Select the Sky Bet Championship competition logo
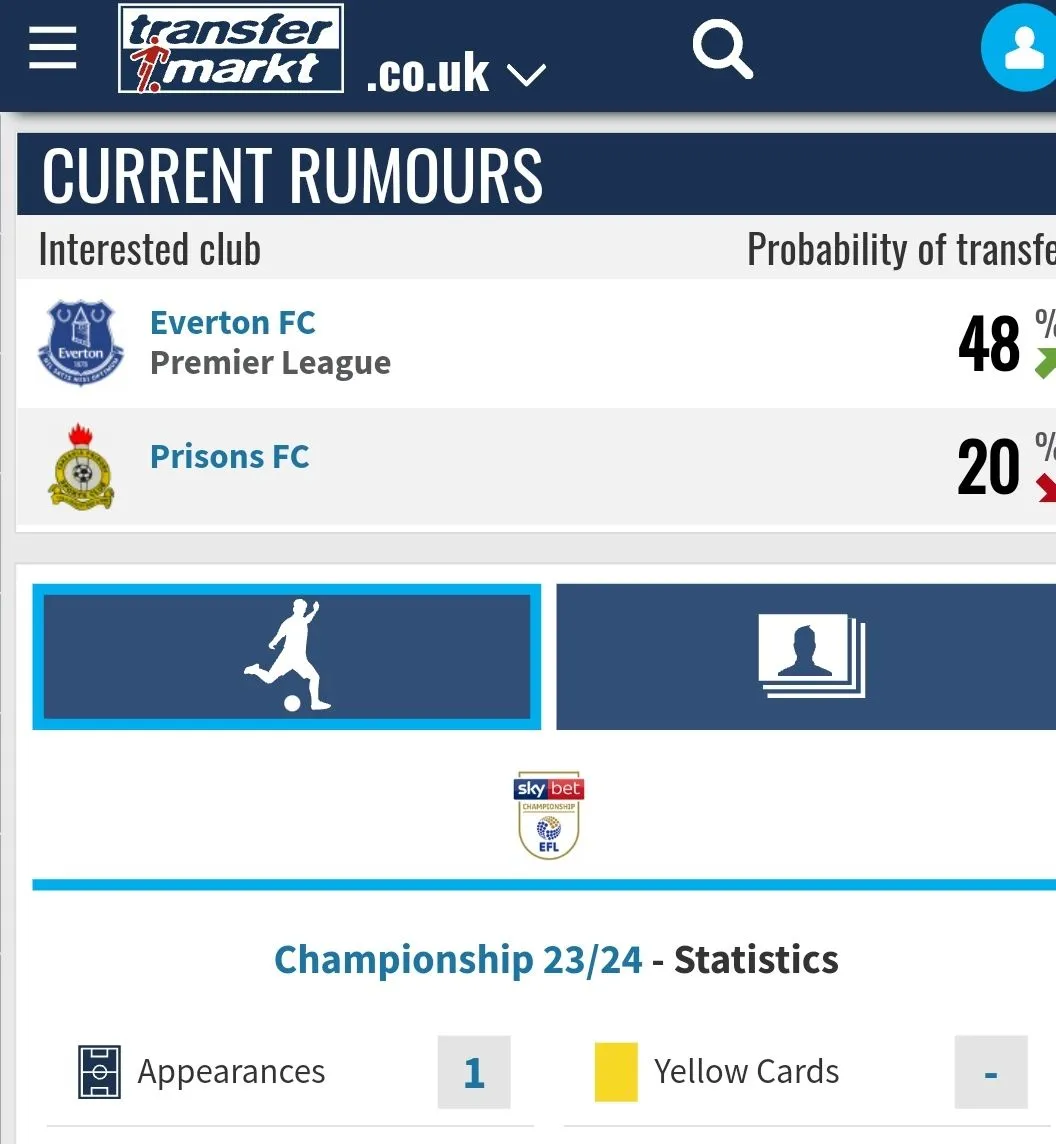 coord(548,815)
